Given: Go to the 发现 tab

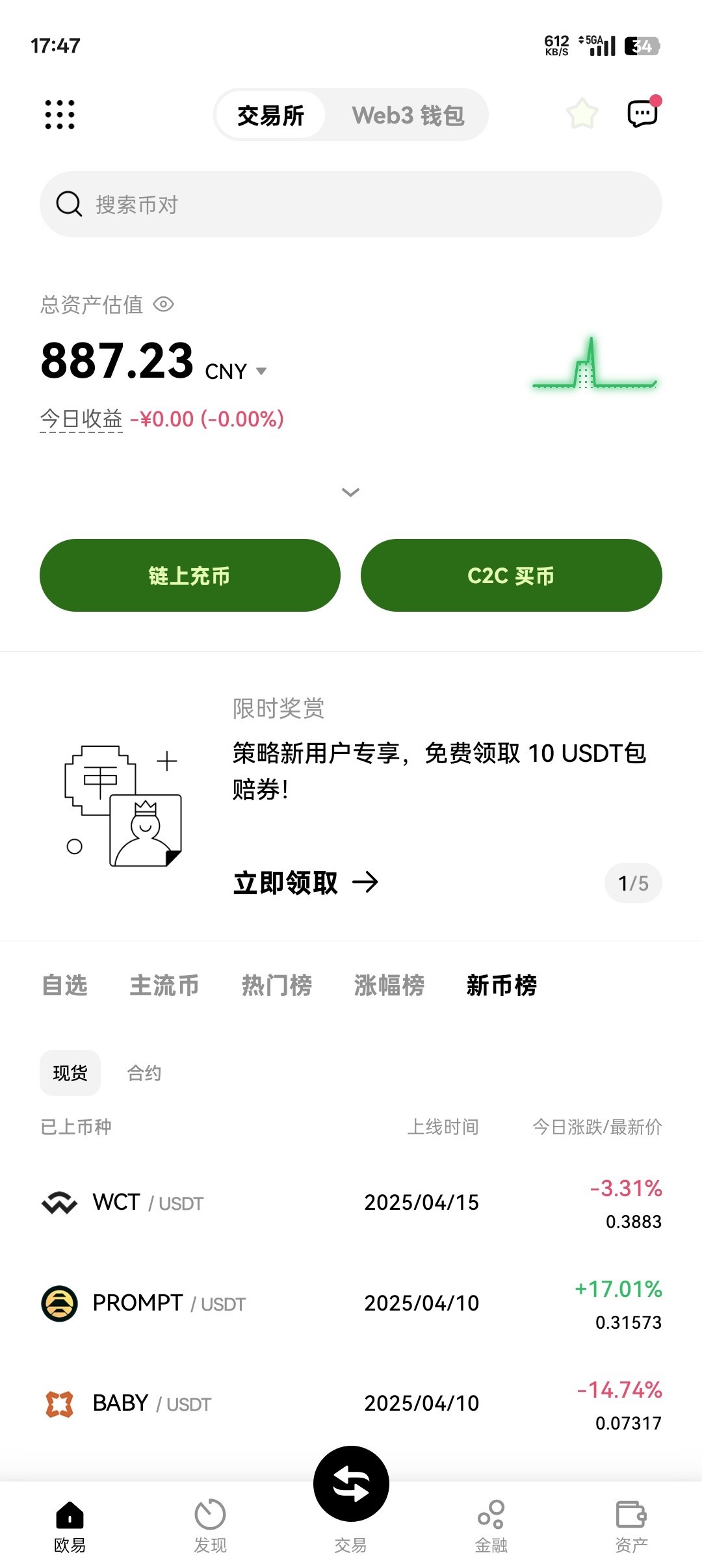Looking at the screenshot, I should [210, 1526].
